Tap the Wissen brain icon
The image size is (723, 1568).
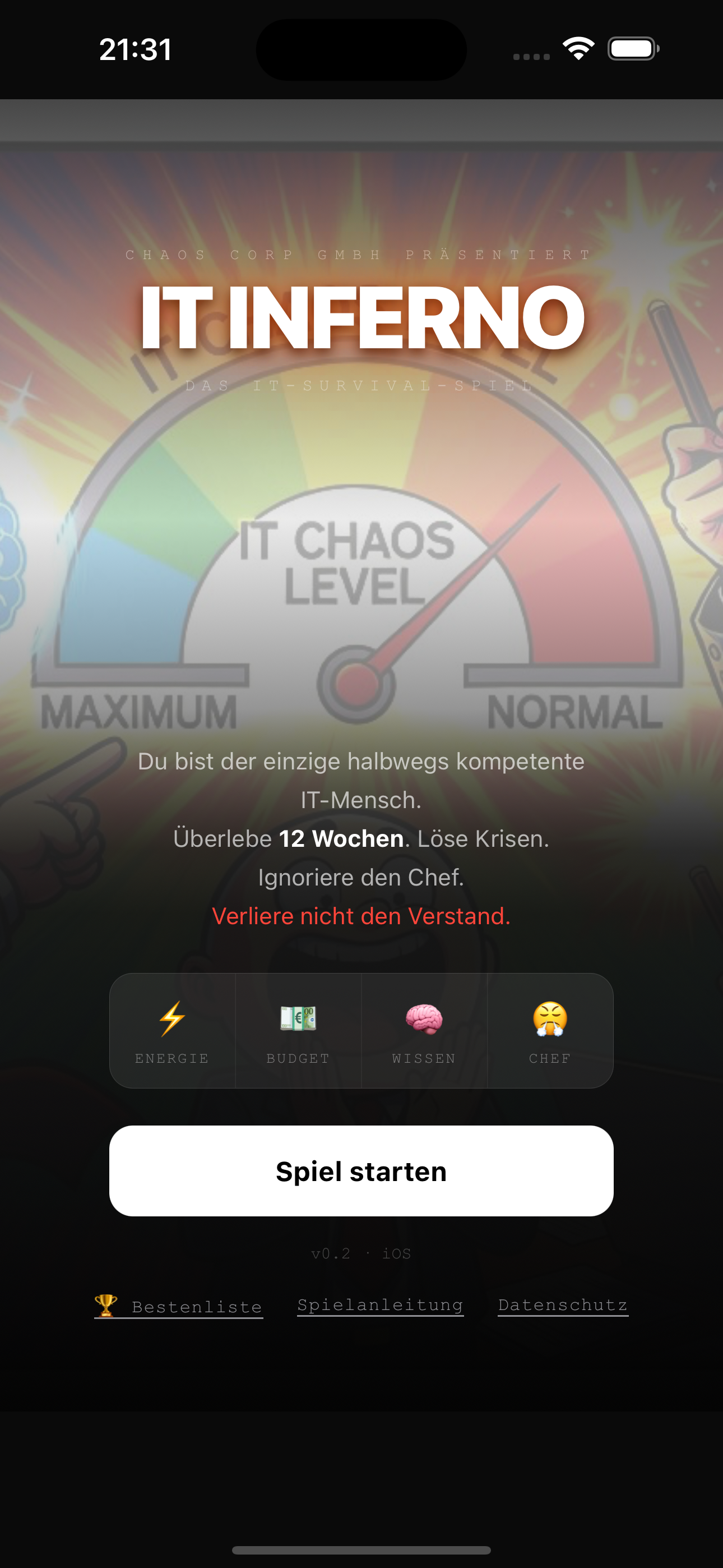[x=424, y=1019]
